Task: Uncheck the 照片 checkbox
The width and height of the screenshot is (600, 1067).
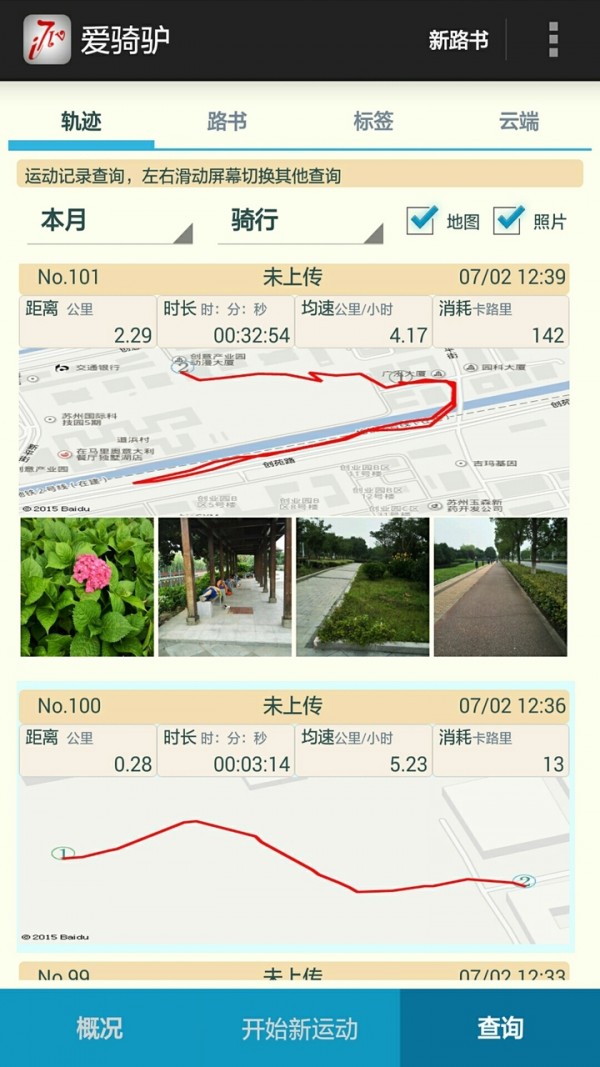Action: click(509, 220)
